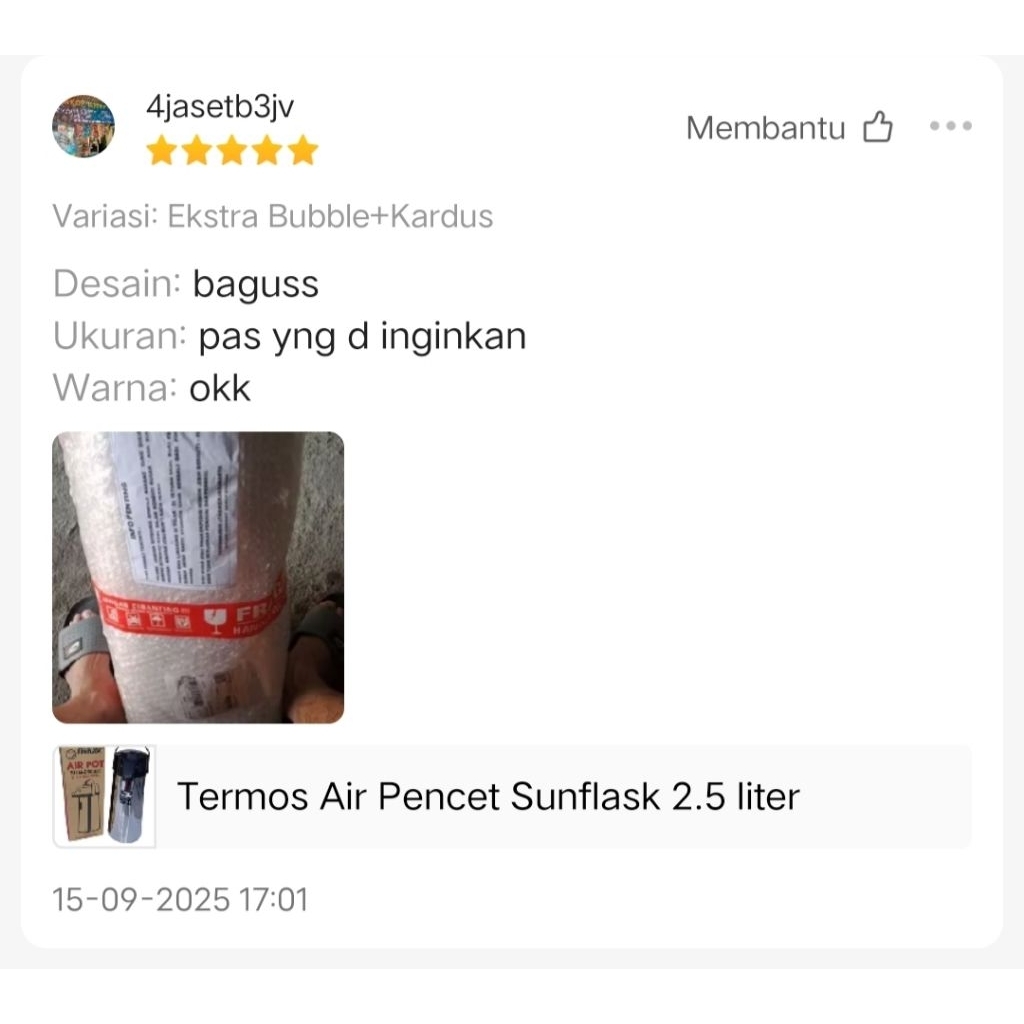This screenshot has width=1024, height=1024.
Task: Open reviewer 4jasetb3jv's profile picture
Action: [x=83, y=126]
